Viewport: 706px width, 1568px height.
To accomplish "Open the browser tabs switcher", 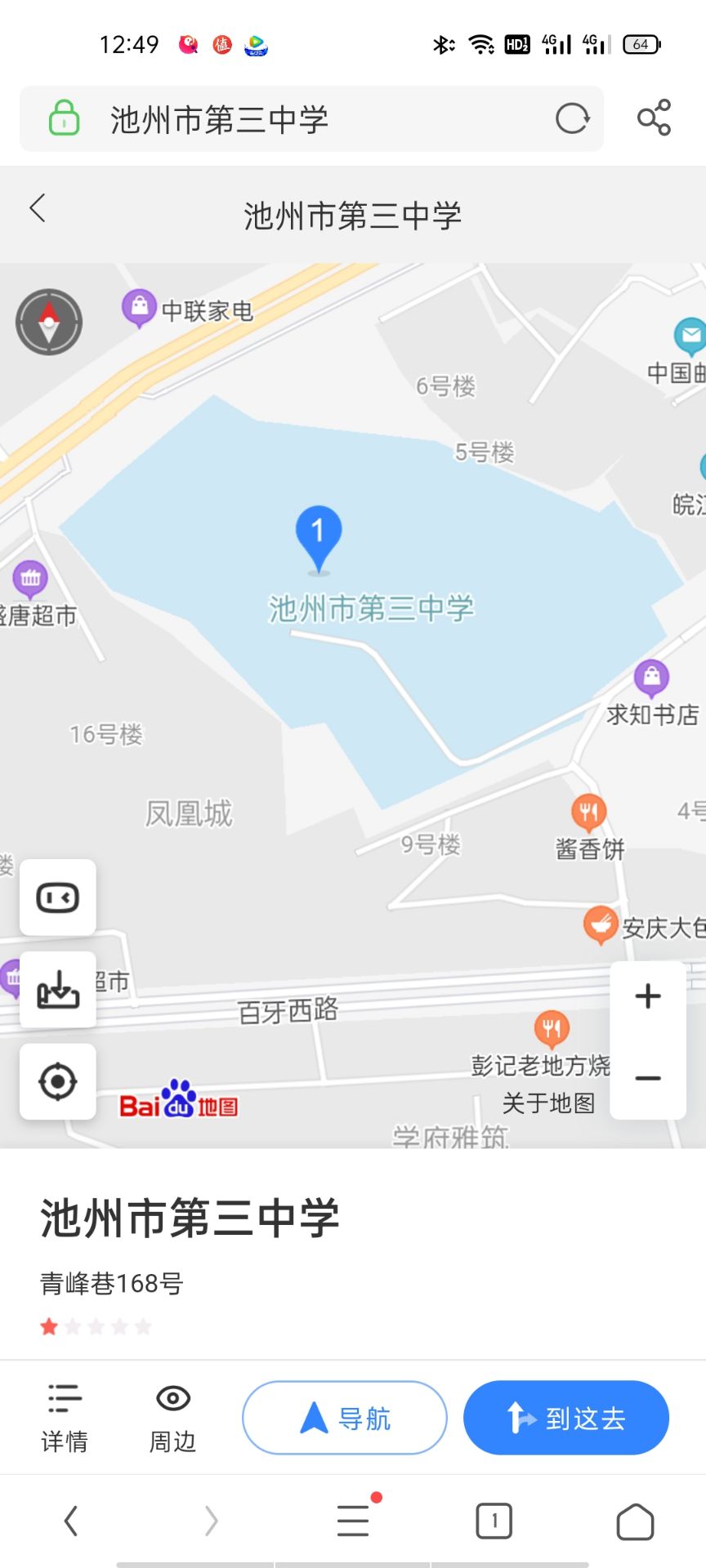I will [x=494, y=1521].
